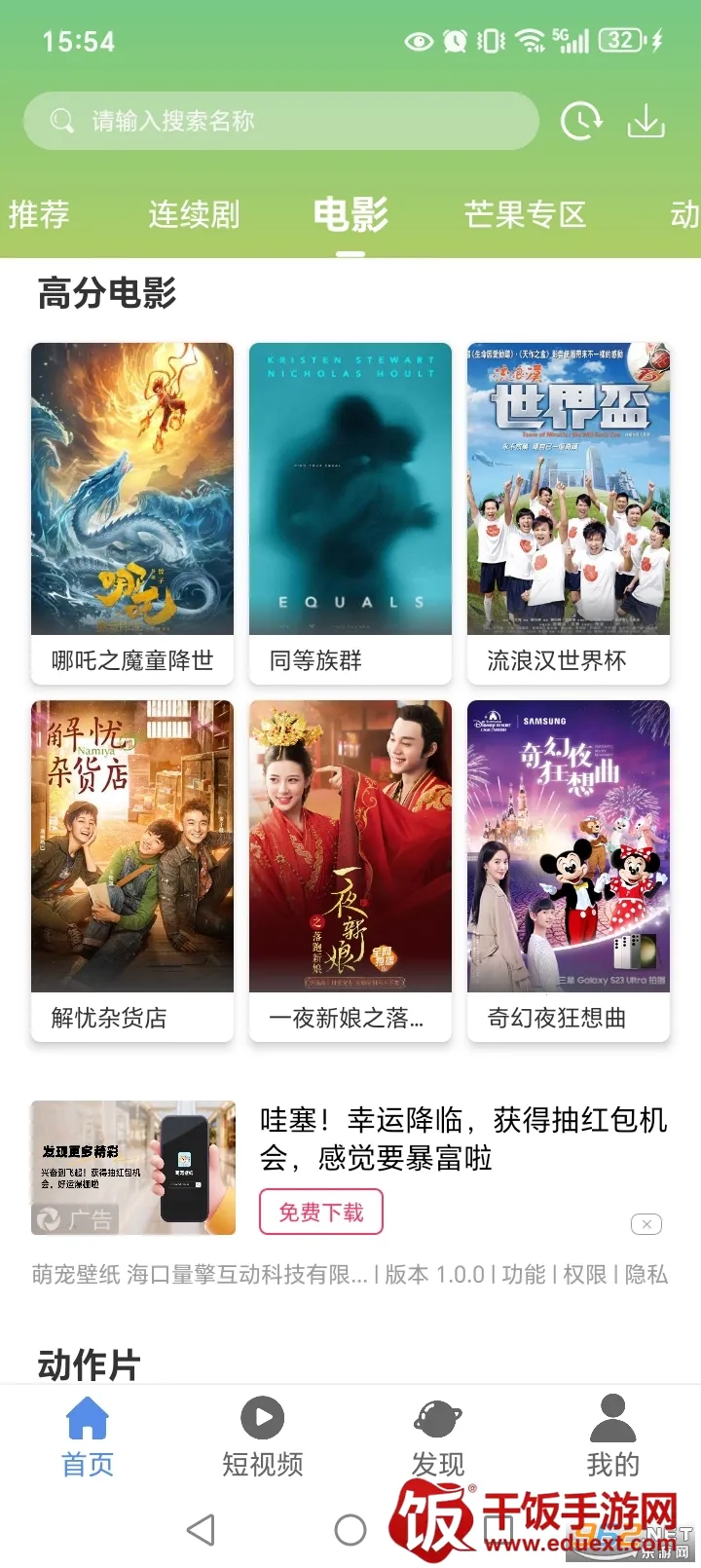Tap the 免费下载 button in the ad
The width and height of the screenshot is (701, 1568).
[x=321, y=1213]
